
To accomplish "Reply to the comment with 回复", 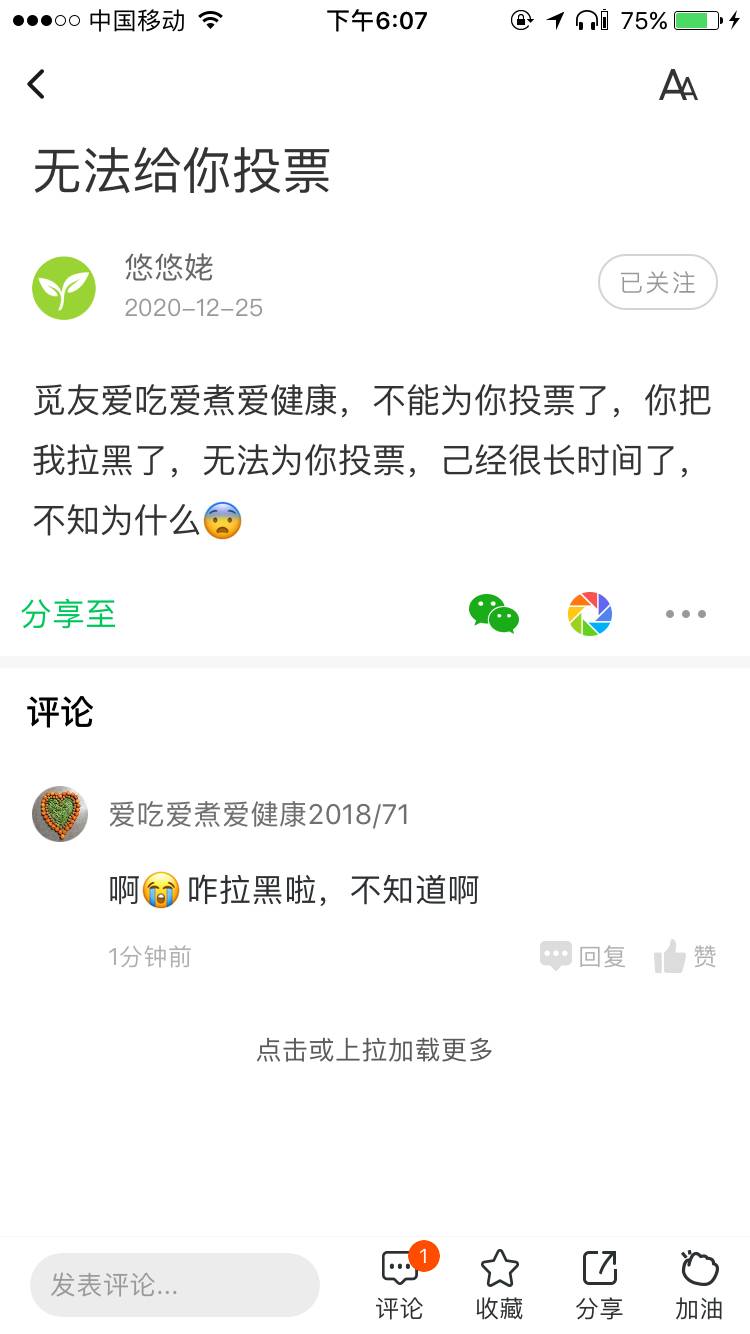I will pos(583,957).
